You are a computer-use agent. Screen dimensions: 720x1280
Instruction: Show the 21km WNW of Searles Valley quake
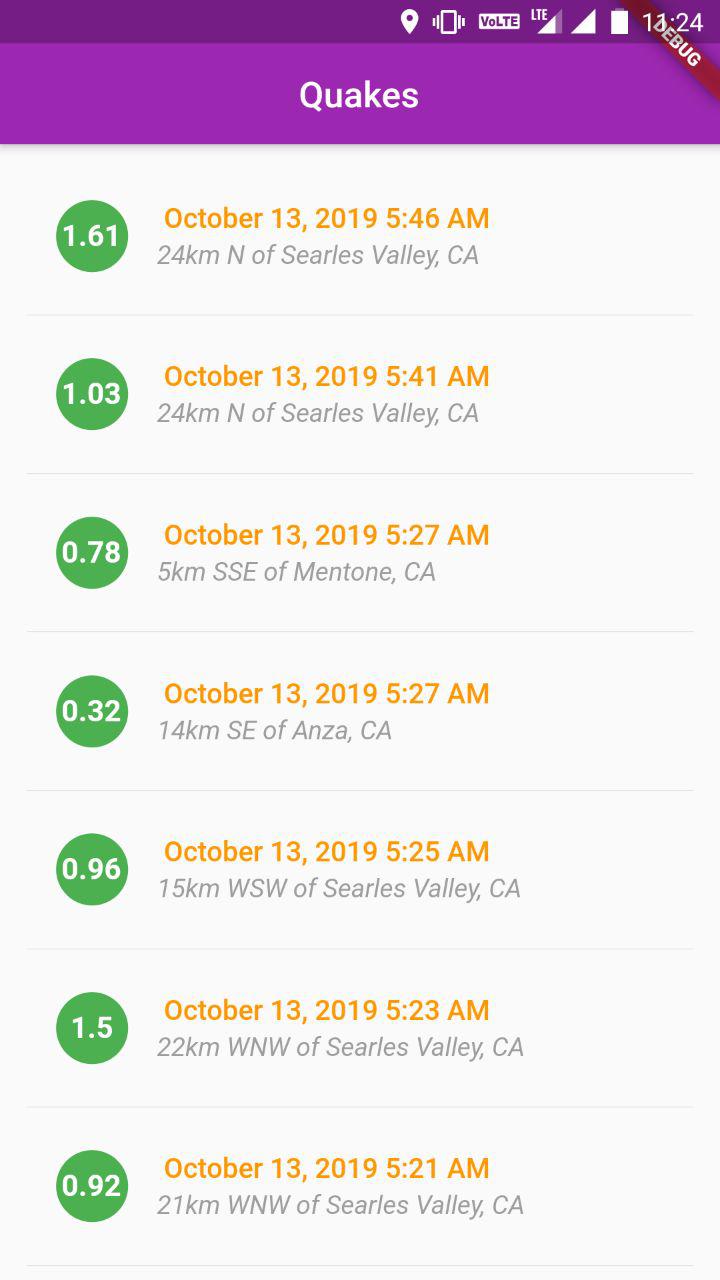click(360, 1186)
